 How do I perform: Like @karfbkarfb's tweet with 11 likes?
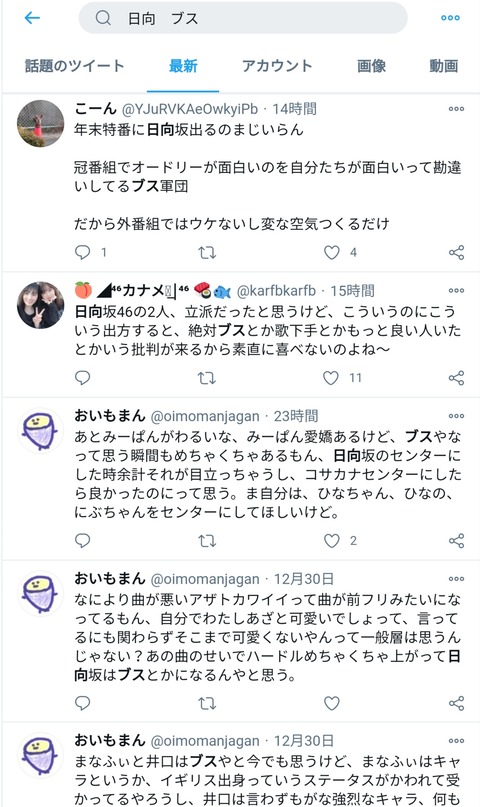(331, 378)
